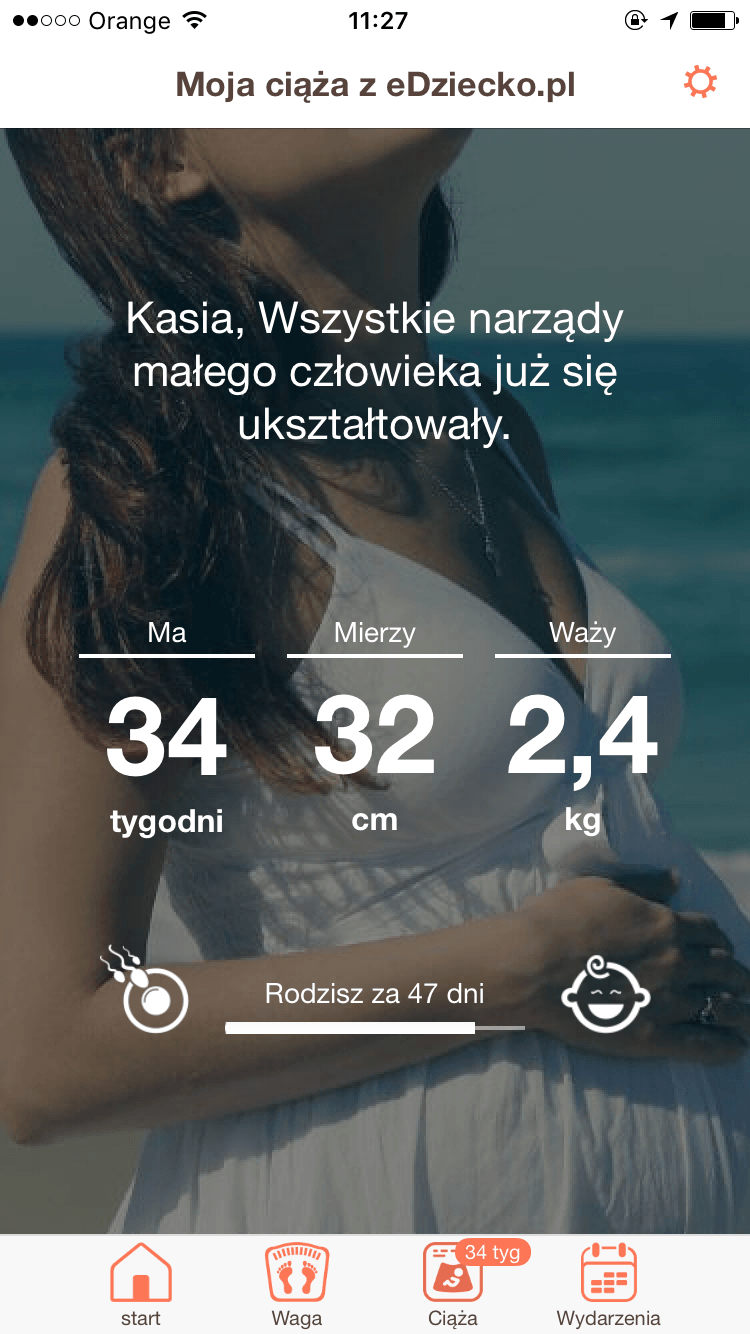Go to the Ciąża tab
750x1334 pixels.
point(454,1285)
